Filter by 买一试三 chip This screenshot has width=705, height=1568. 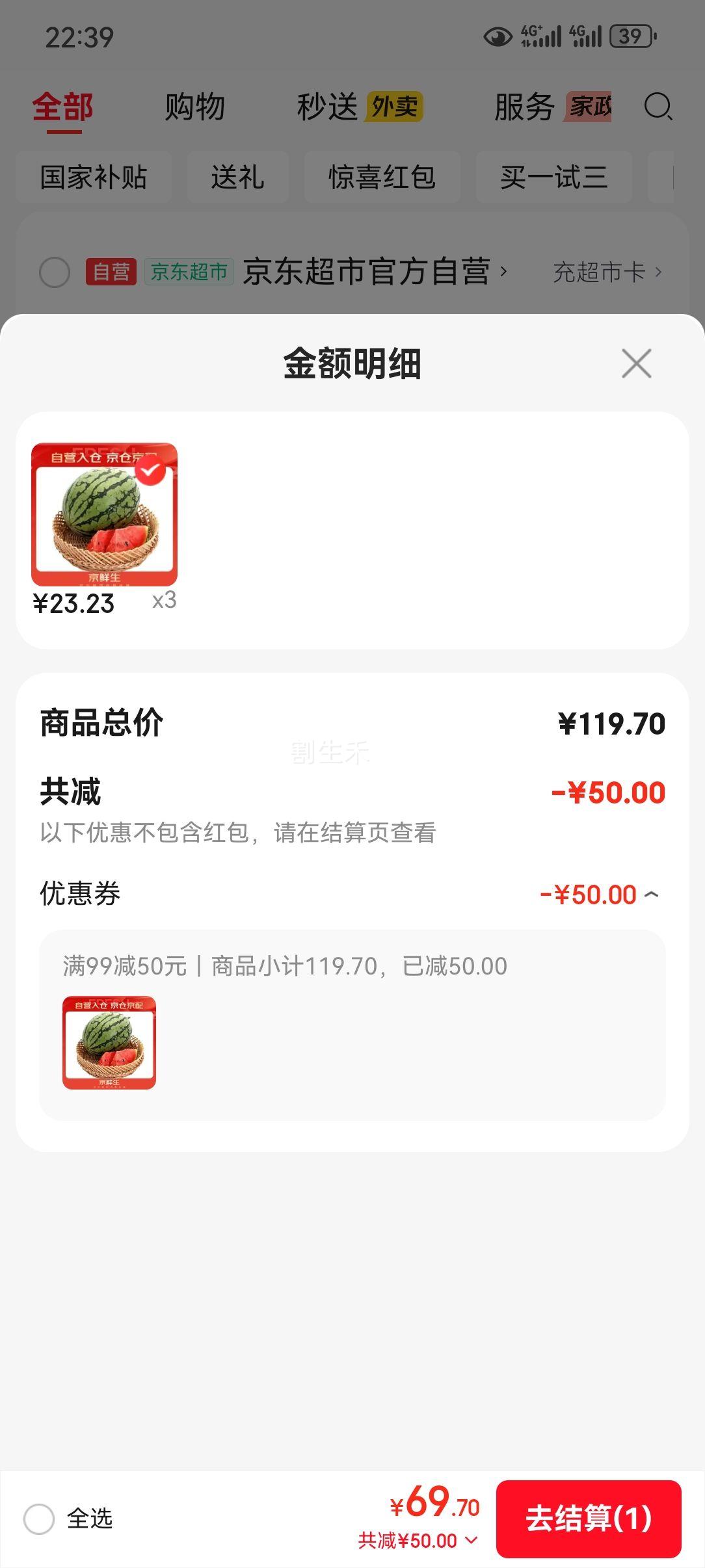553,177
